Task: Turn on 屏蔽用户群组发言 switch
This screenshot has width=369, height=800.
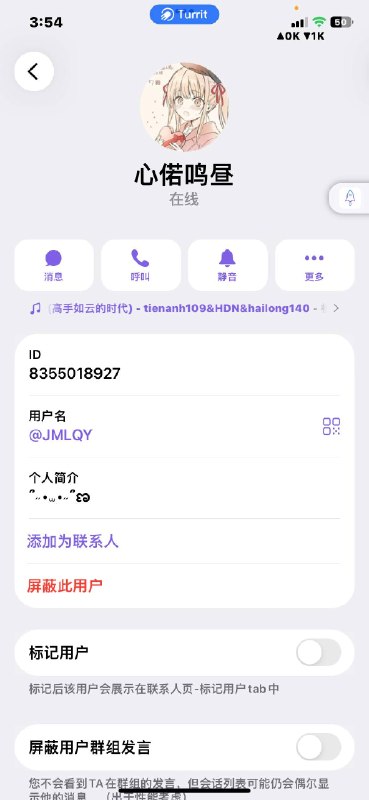Action: pos(318,747)
